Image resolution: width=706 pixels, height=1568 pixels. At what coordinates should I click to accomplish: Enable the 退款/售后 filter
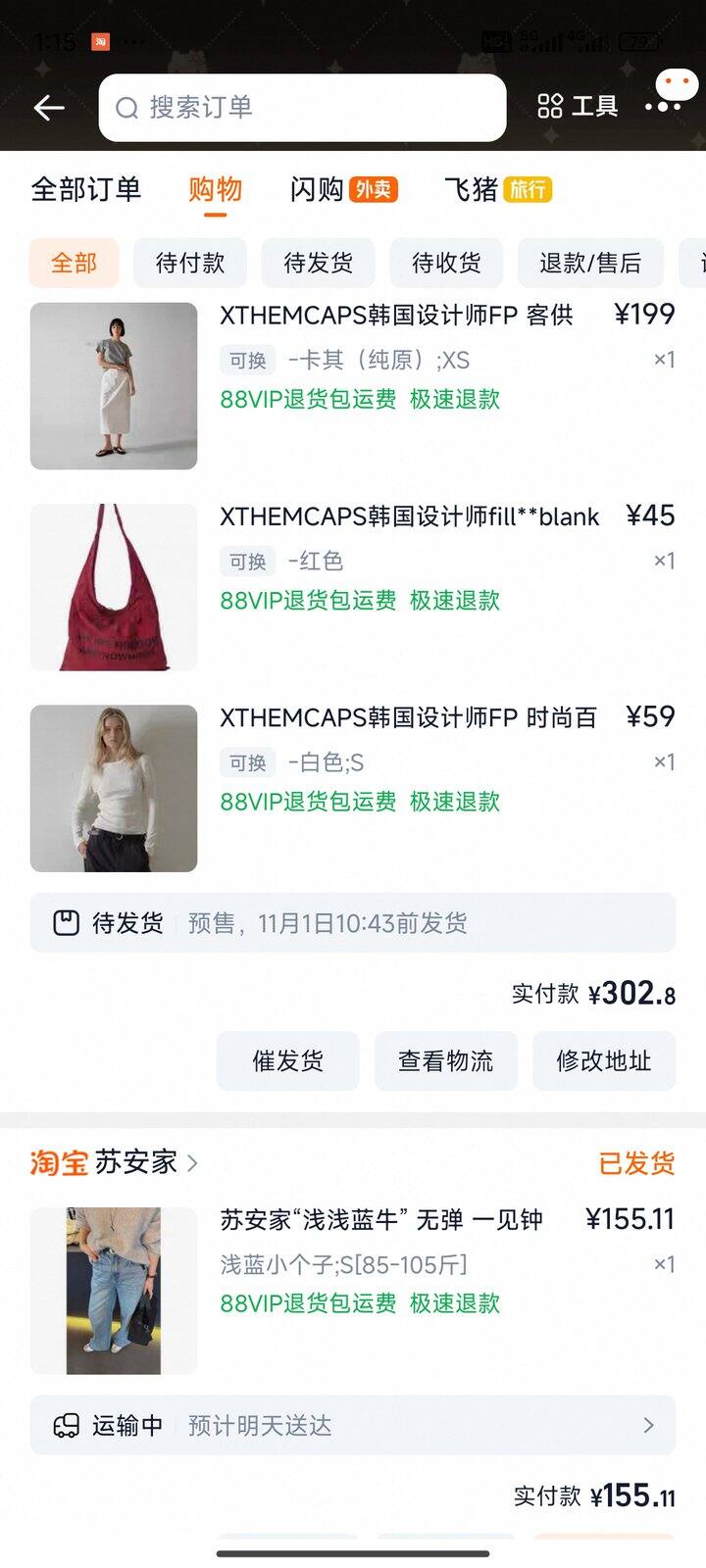click(590, 264)
